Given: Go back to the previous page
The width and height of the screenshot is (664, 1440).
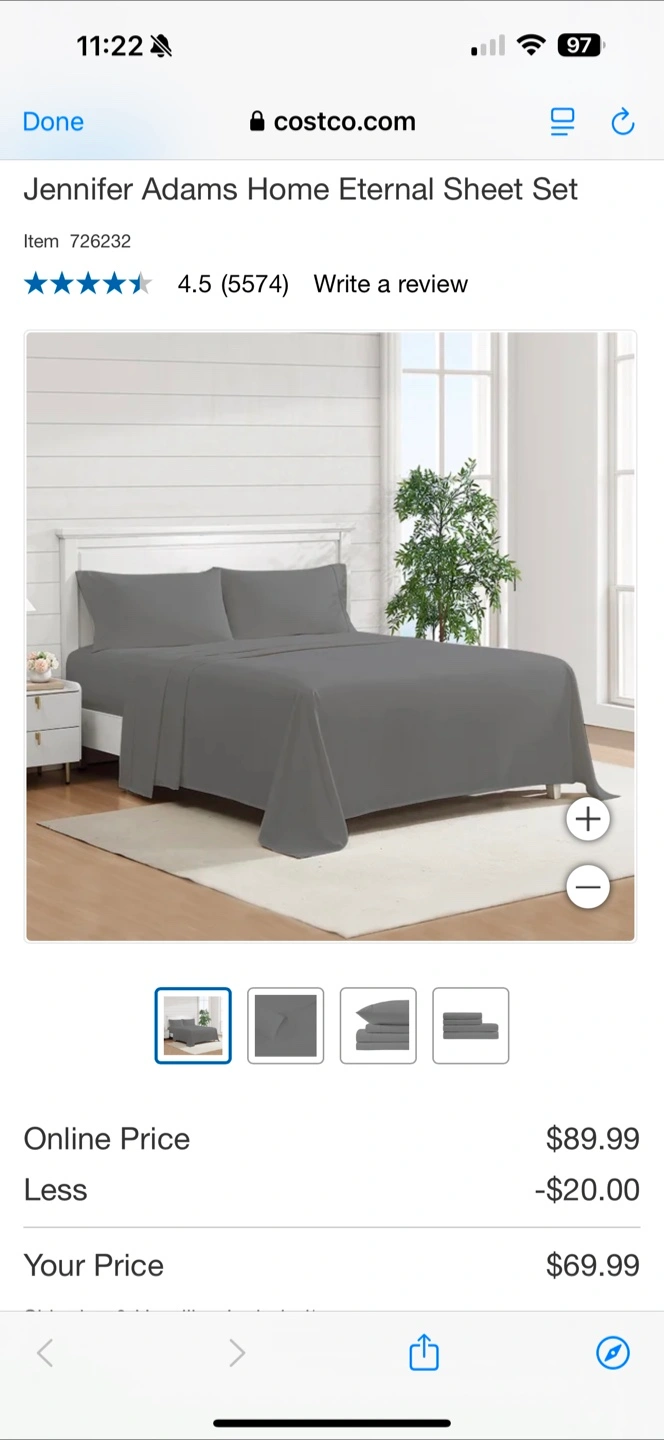Looking at the screenshot, I should coord(45,1353).
